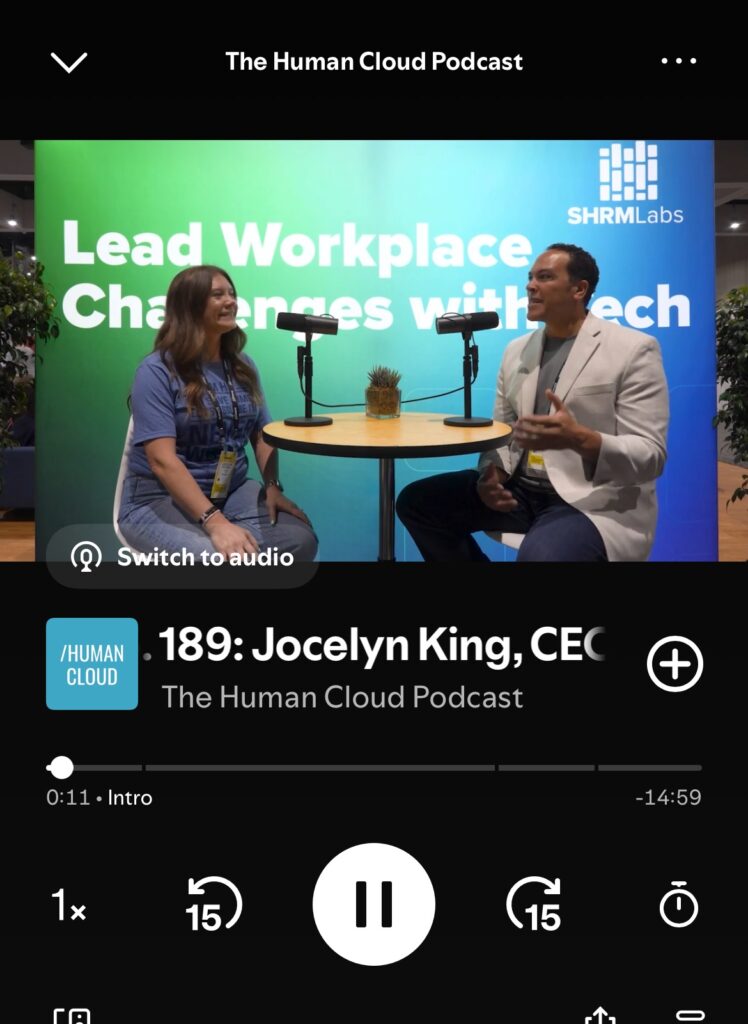This screenshot has height=1024, width=748.
Task: Change playback speed from 1x
Action: [x=68, y=906]
